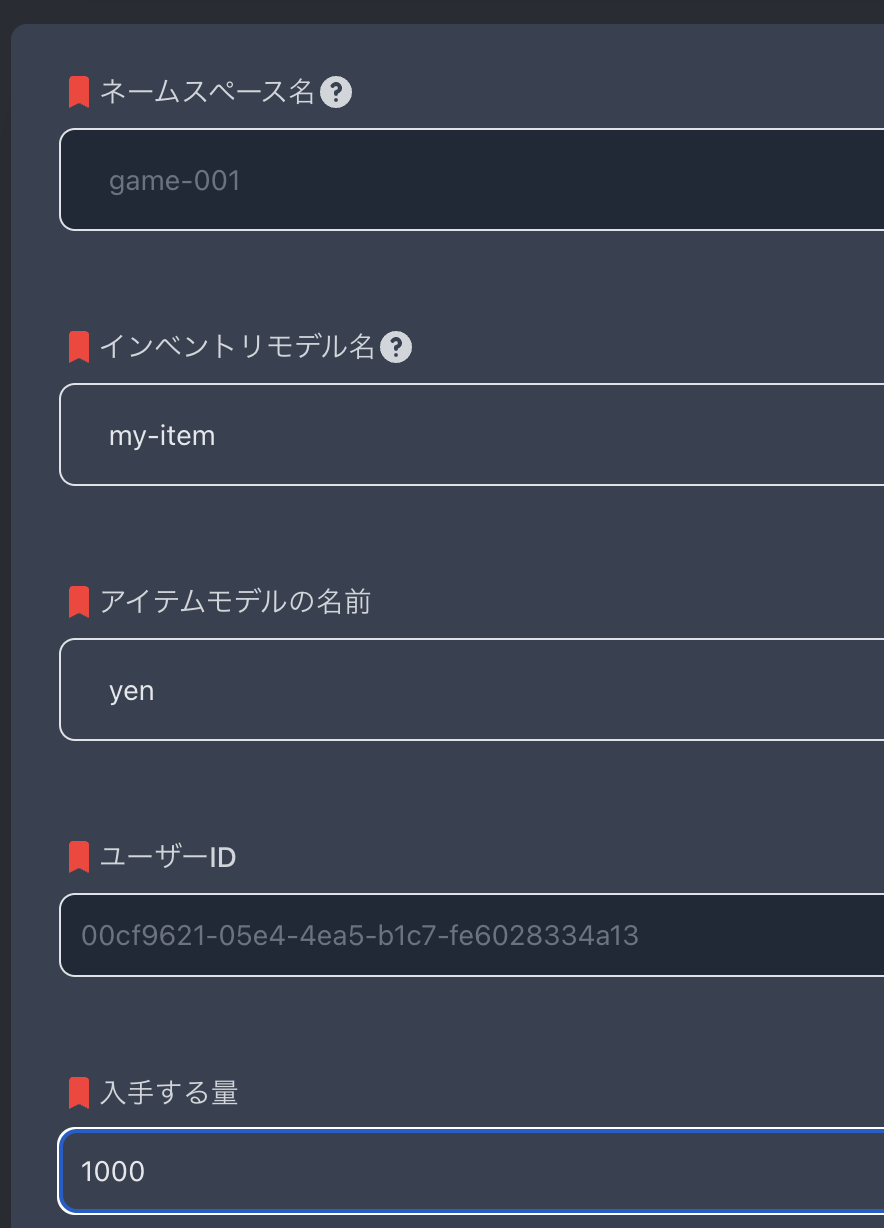Click the red bookmark icon beside インベントリモデル名
This screenshot has height=1228, width=884.
click(78, 347)
